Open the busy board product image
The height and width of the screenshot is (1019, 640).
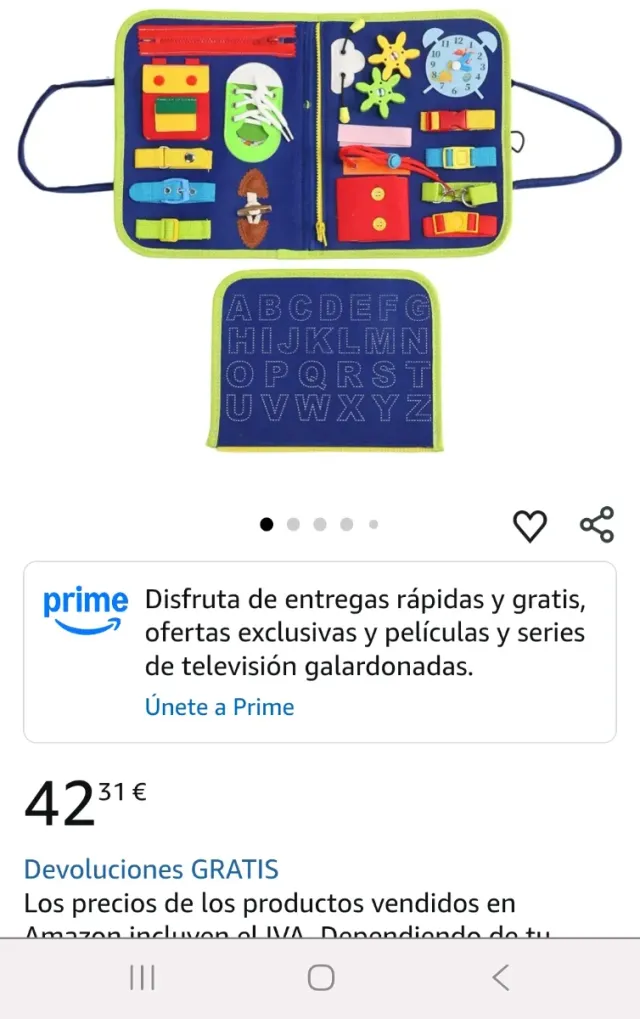coord(320,230)
